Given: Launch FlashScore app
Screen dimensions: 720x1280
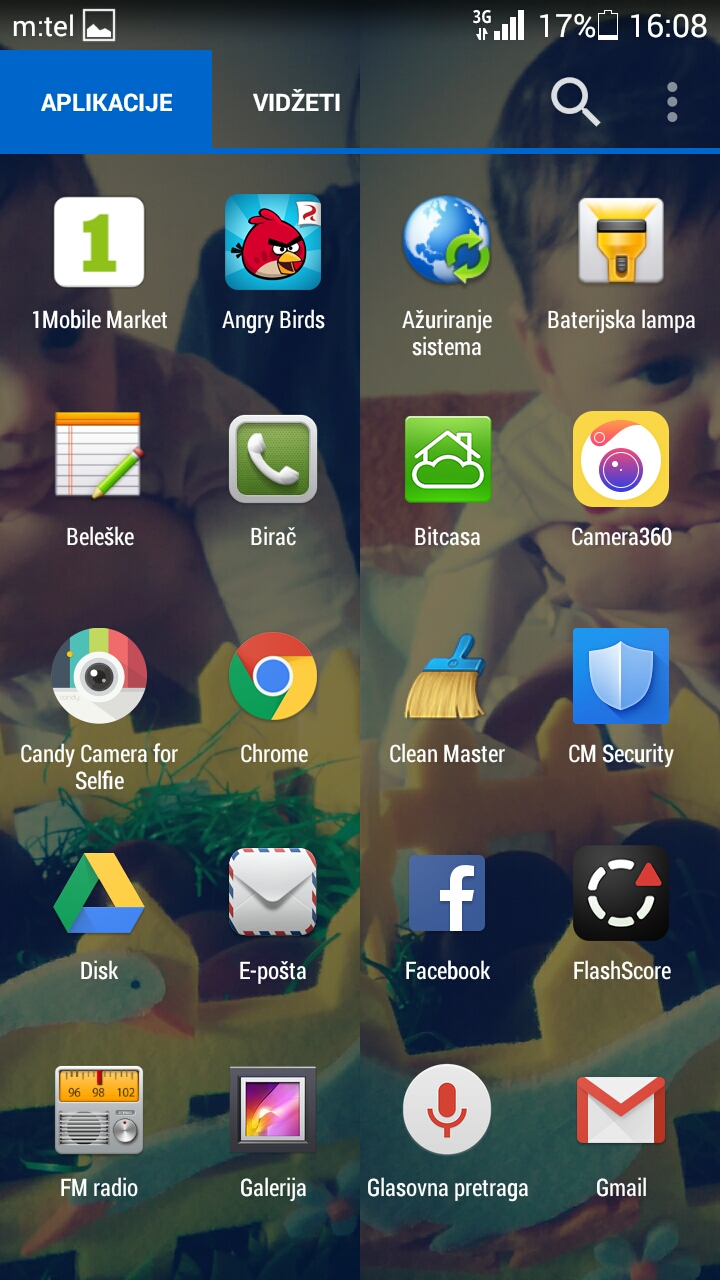Looking at the screenshot, I should pos(621,893).
